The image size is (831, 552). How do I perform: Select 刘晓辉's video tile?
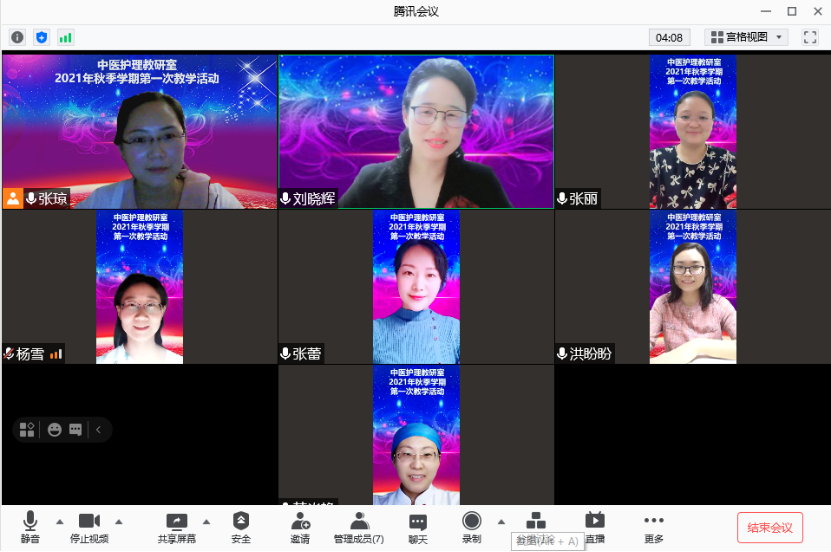click(415, 130)
